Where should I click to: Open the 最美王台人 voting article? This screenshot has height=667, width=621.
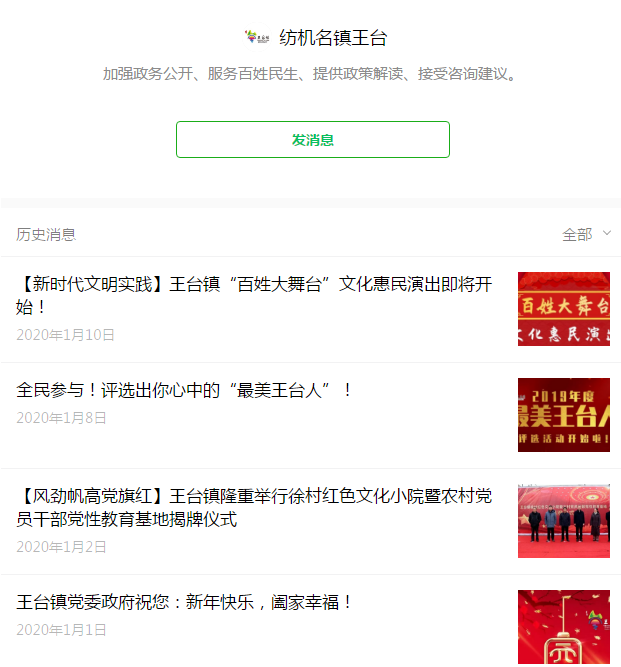(x=185, y=391)
